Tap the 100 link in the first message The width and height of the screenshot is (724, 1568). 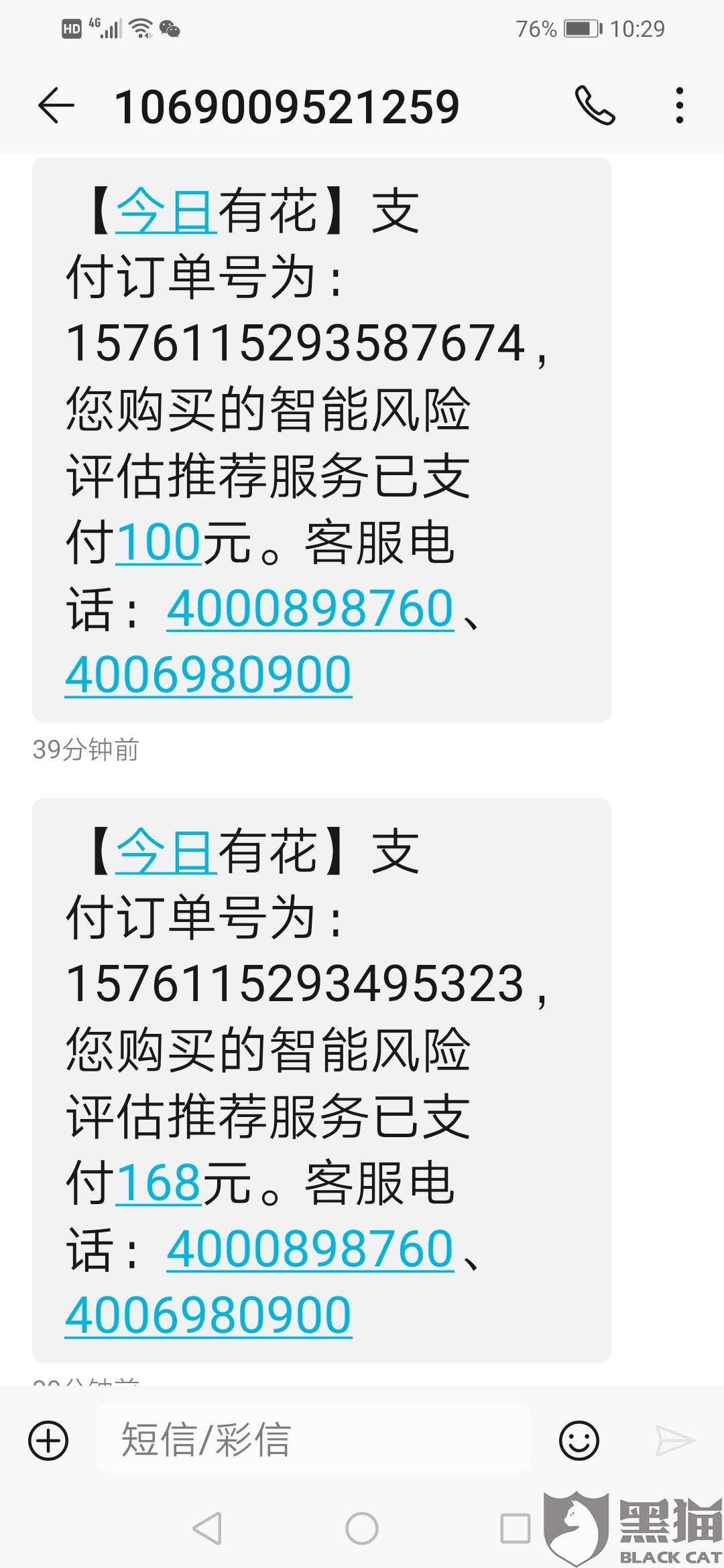[x=159, y=542]
